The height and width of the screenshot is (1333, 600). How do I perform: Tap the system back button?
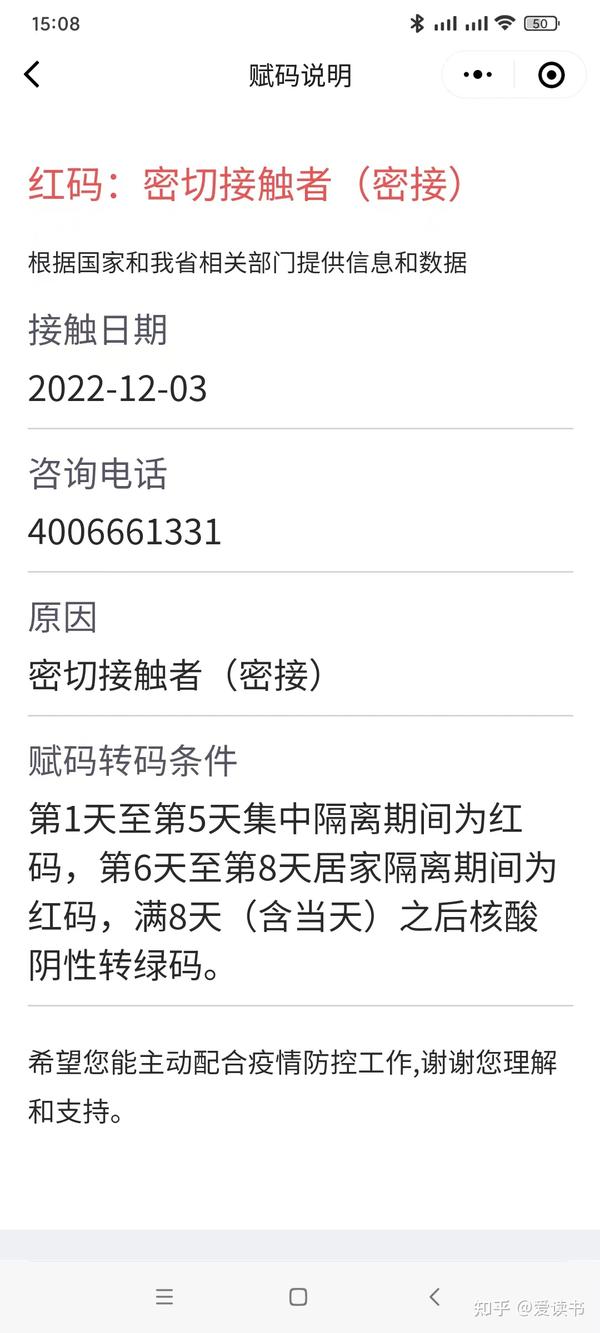point(434,1296)
